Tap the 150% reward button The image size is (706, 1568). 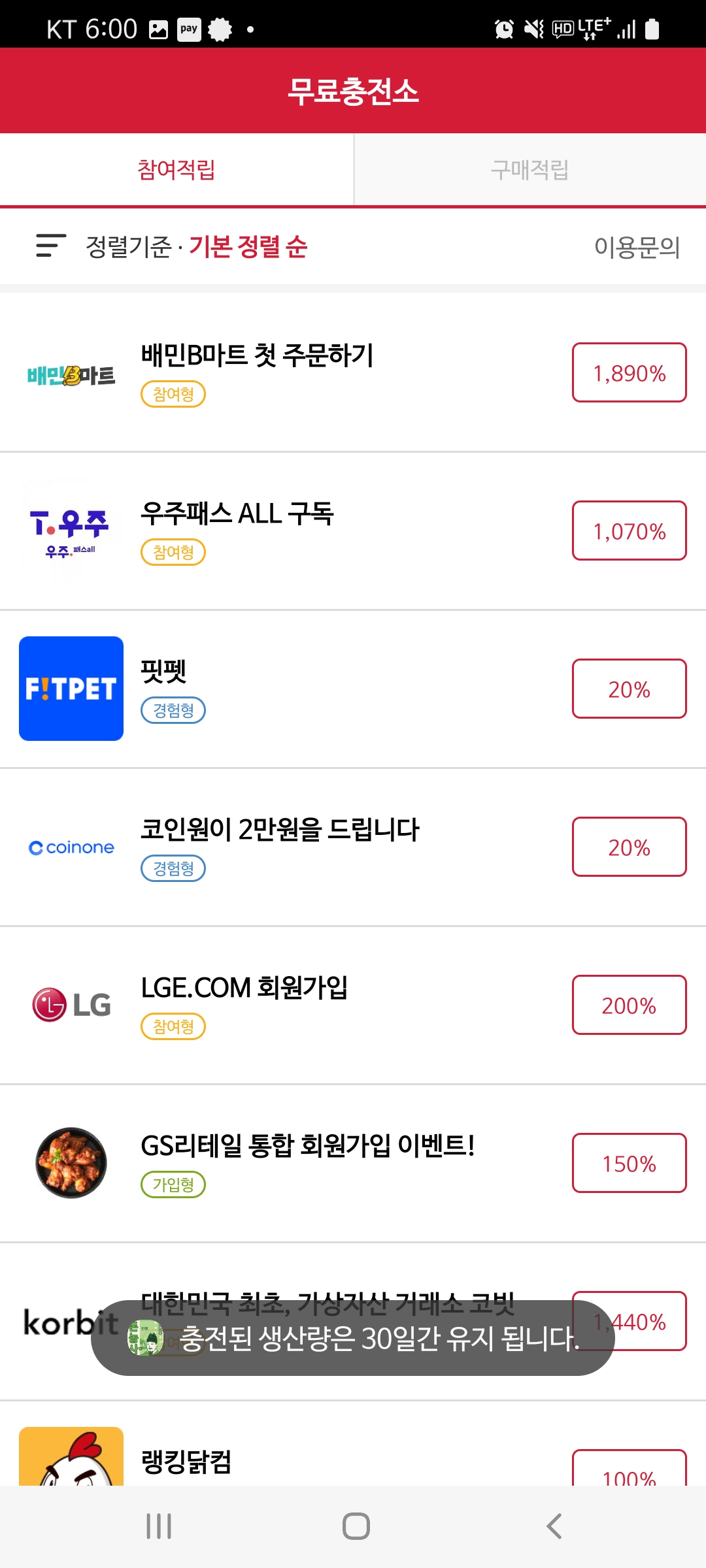click(x=629, y=1164)
